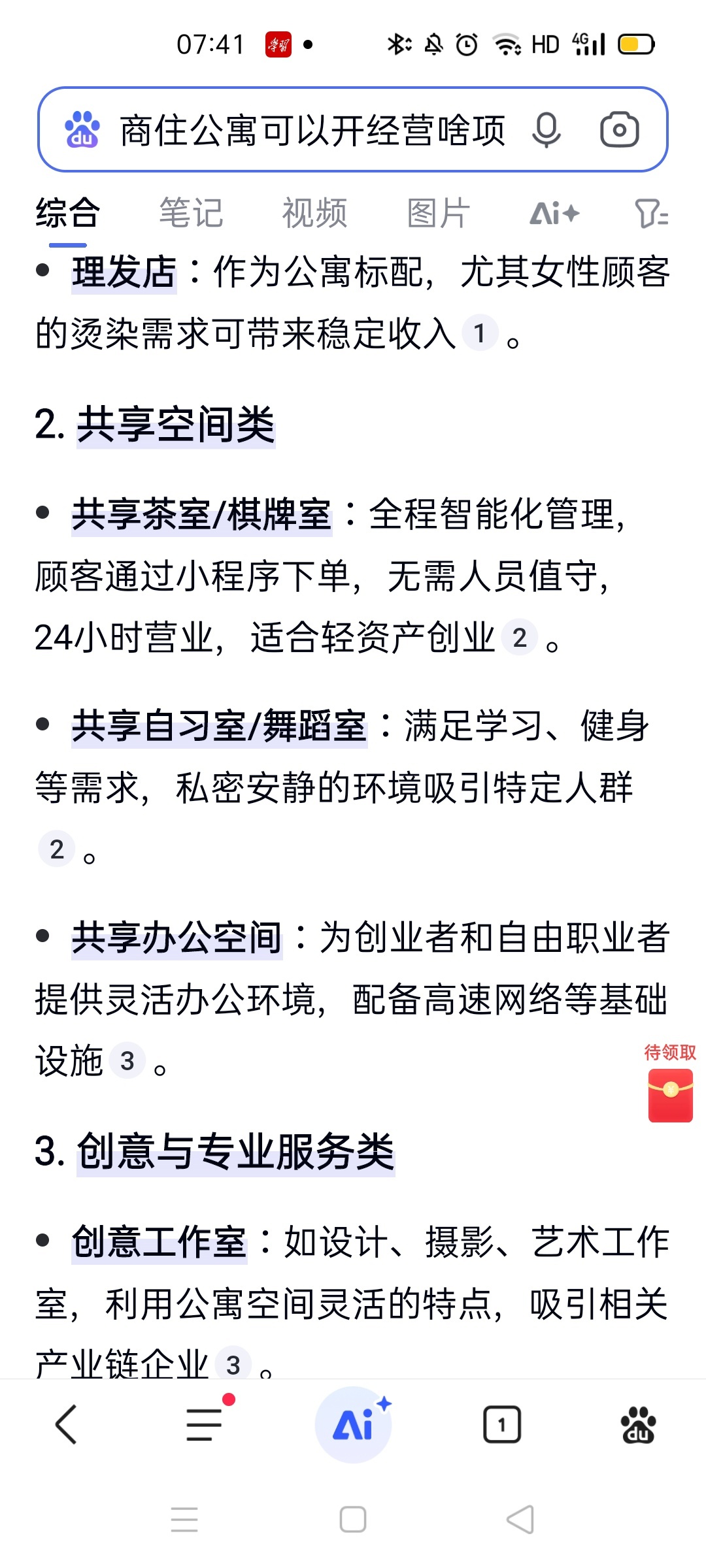Start voice search with the microphone icon
The width and height of the screenshot is (706, 1568).
point(546,130)
